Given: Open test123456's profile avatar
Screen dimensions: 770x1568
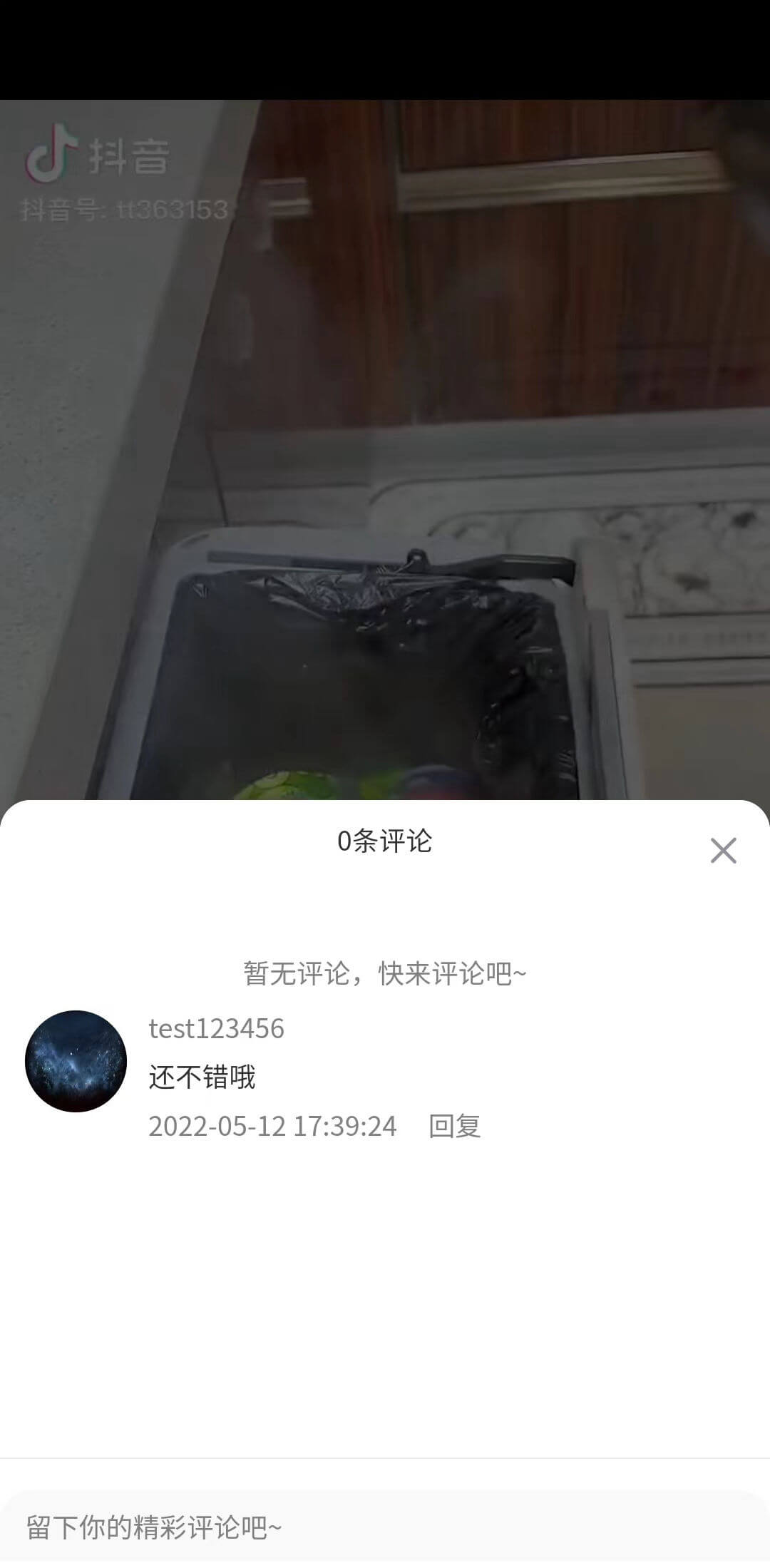Looking at the screenshot, I should tap(76, 1060).
